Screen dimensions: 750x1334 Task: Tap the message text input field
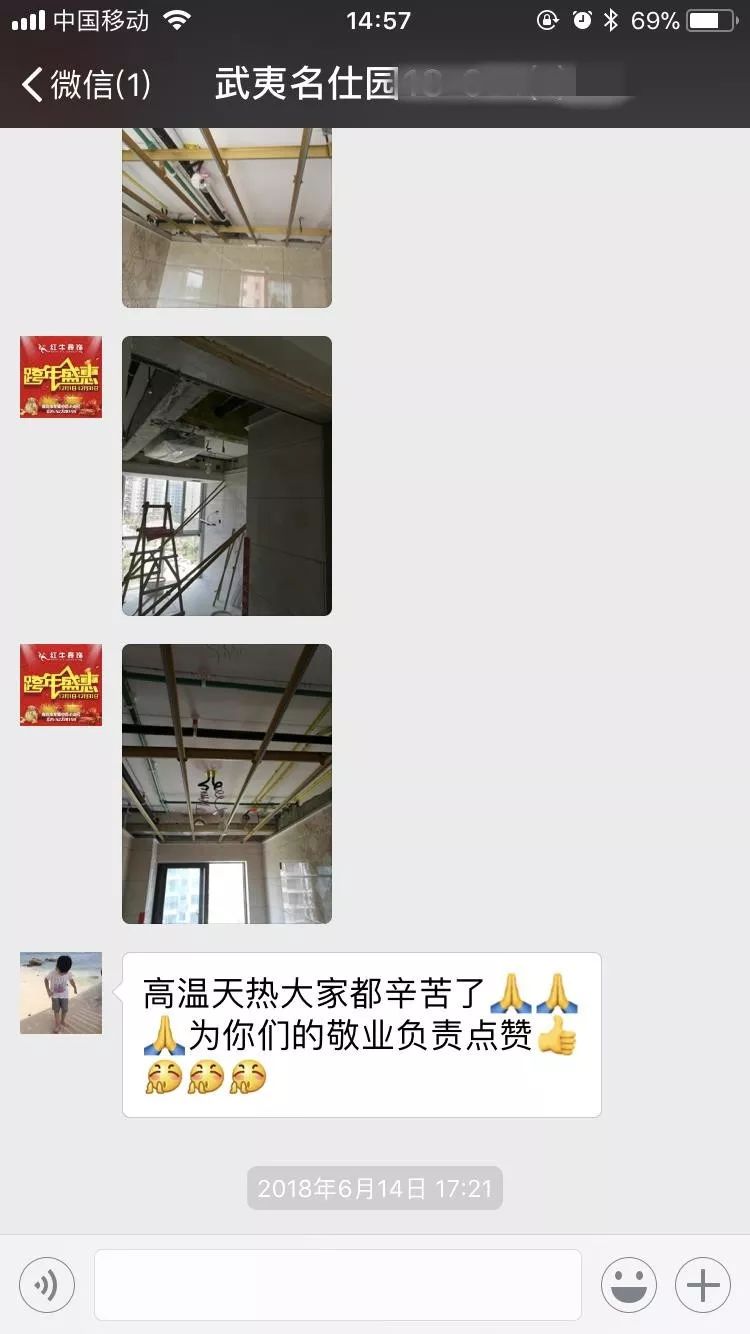coord(337,1285)
